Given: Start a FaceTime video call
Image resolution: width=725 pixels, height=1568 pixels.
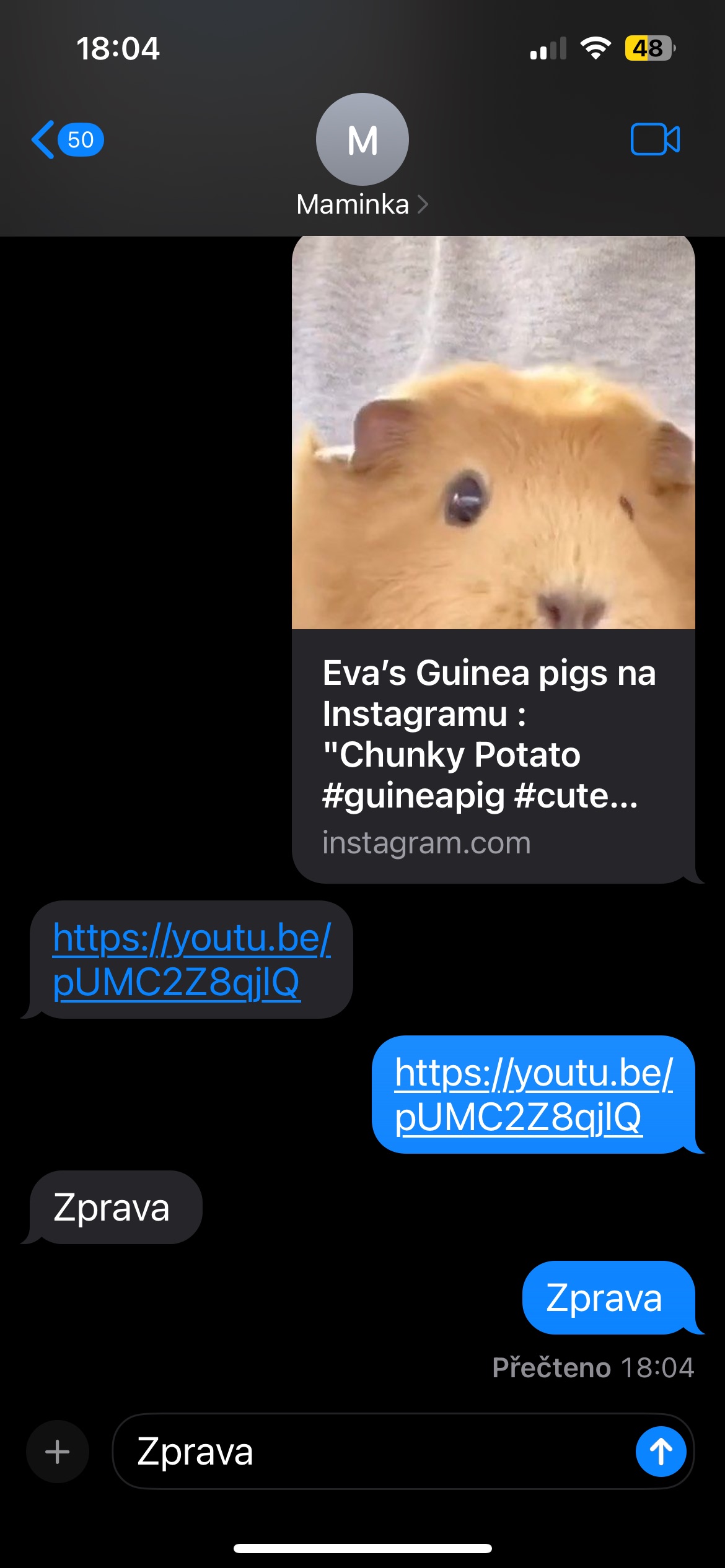Looking at the screenshot, I should [x=654, y=139].
